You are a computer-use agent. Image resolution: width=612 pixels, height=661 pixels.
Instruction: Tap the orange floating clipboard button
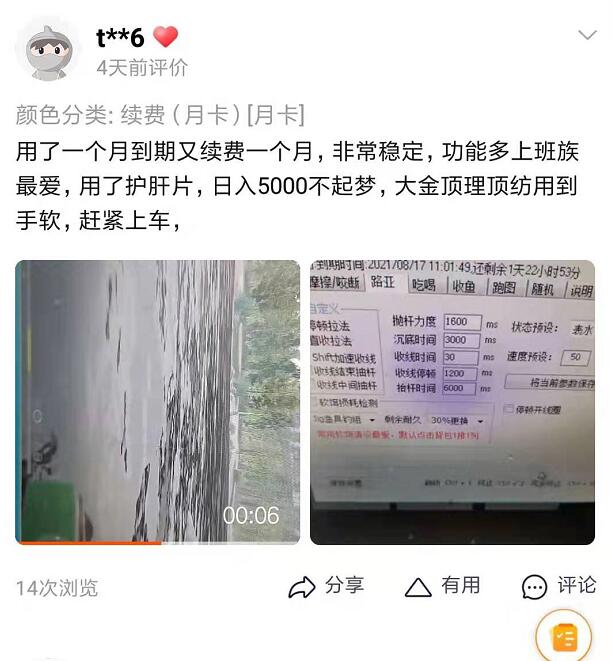[x=563, y=635]
